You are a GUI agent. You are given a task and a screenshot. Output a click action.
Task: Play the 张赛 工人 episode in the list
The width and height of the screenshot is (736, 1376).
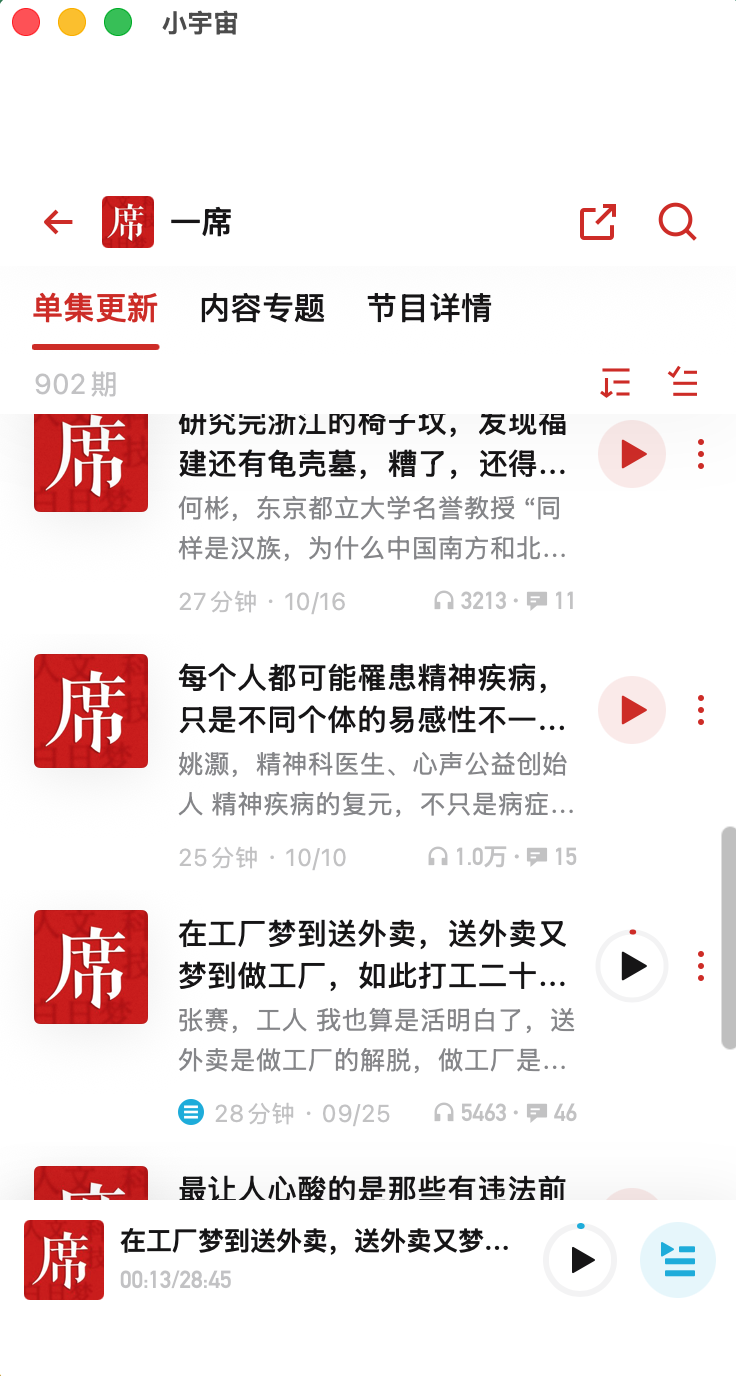tap(632, 966)
